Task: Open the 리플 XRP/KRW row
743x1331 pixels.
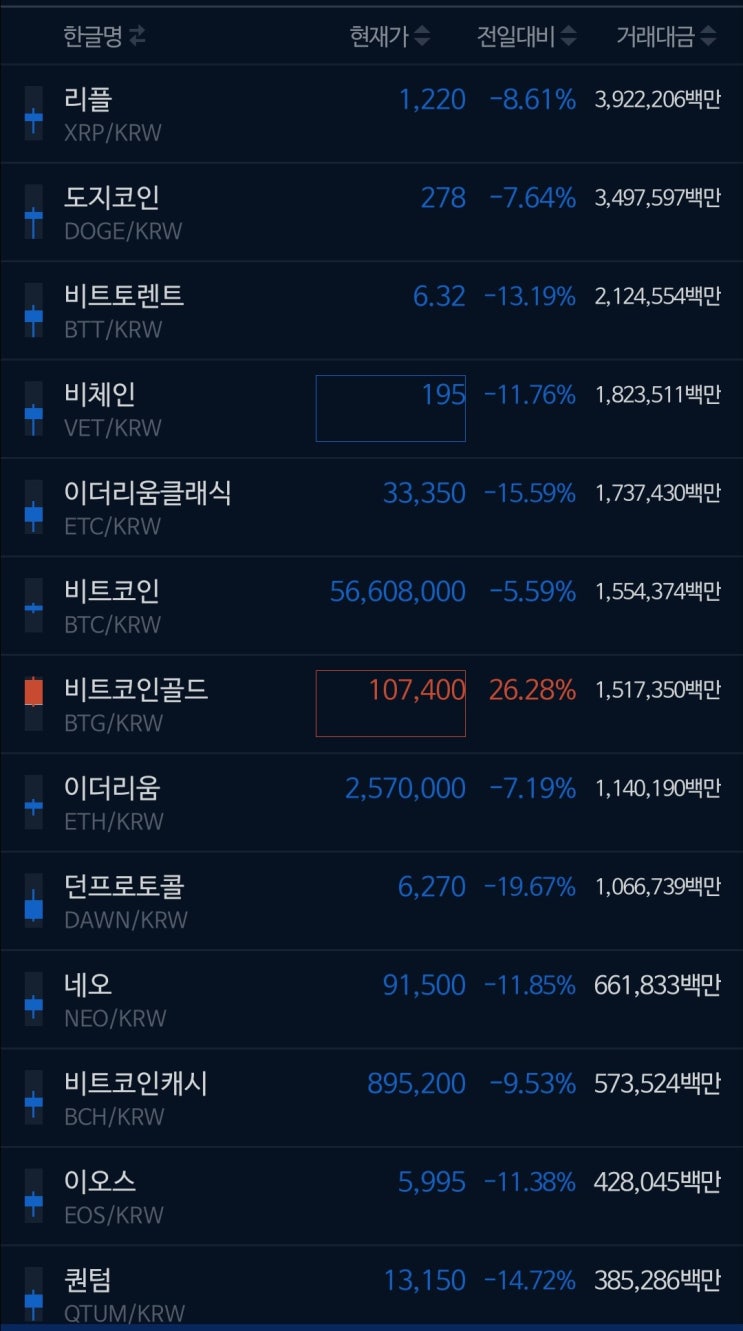Action: click(x=371, y=114)
